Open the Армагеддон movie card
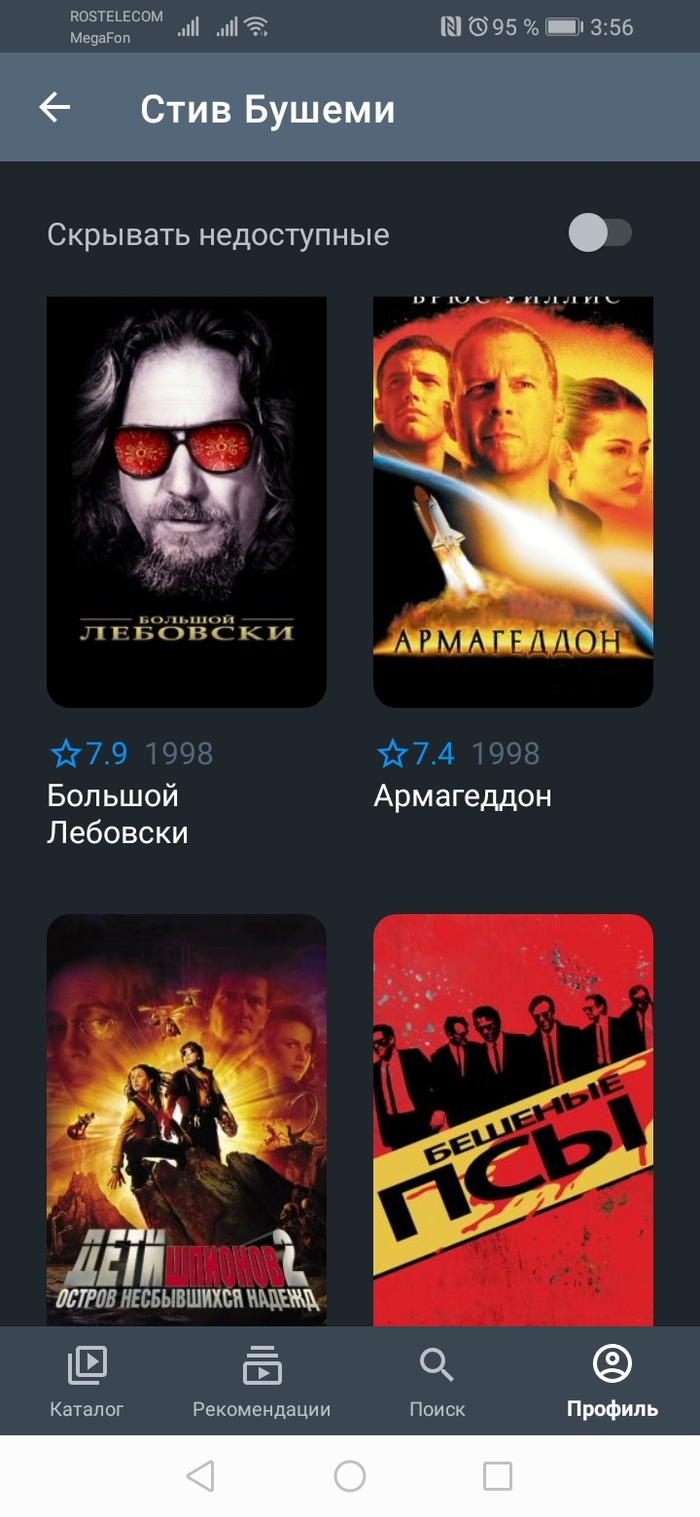Screen dimensions: 700x1517 coord(513,502)
